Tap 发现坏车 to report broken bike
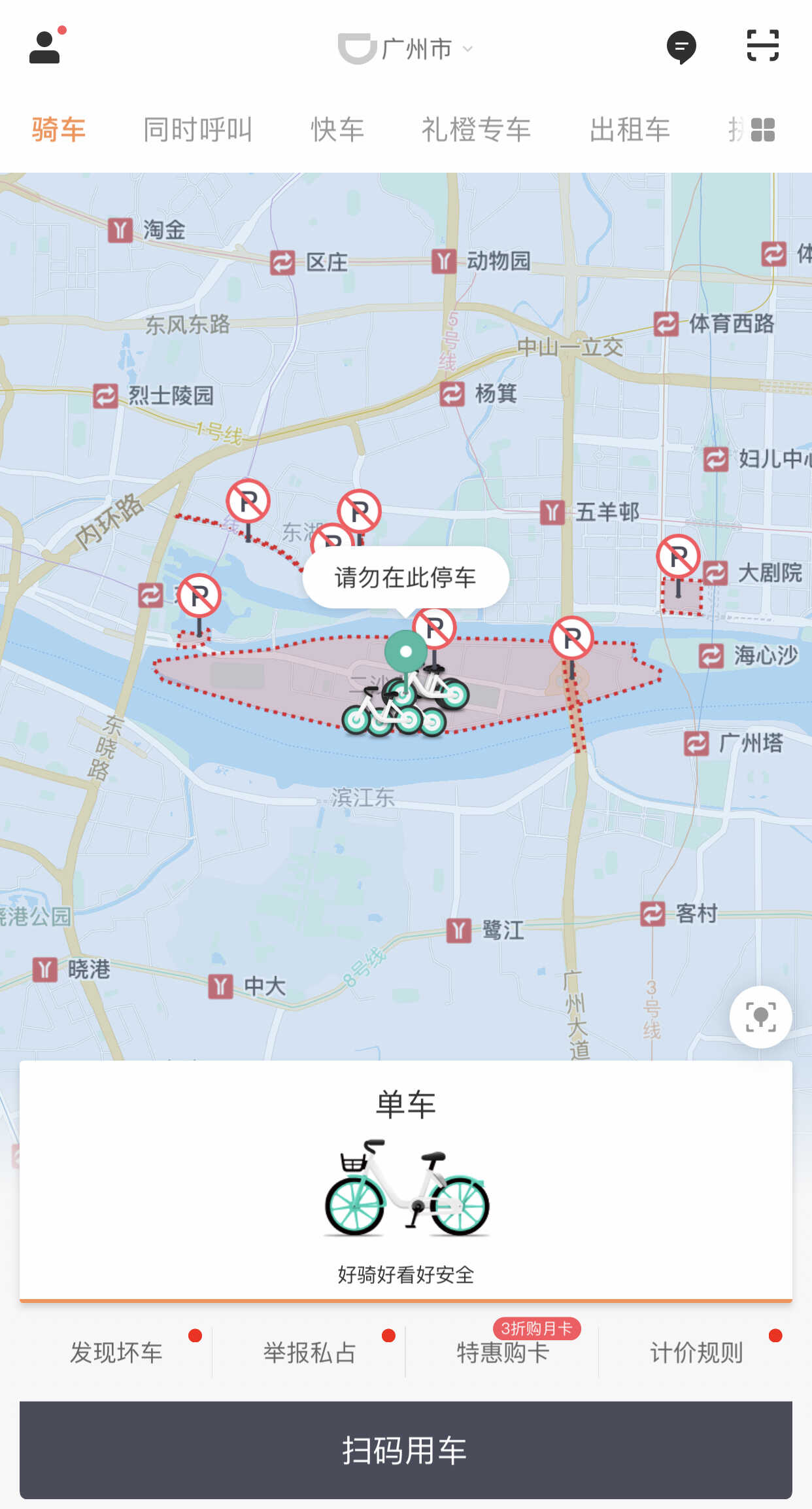Screen dimensions: 812x1509 pos(116,1352)
